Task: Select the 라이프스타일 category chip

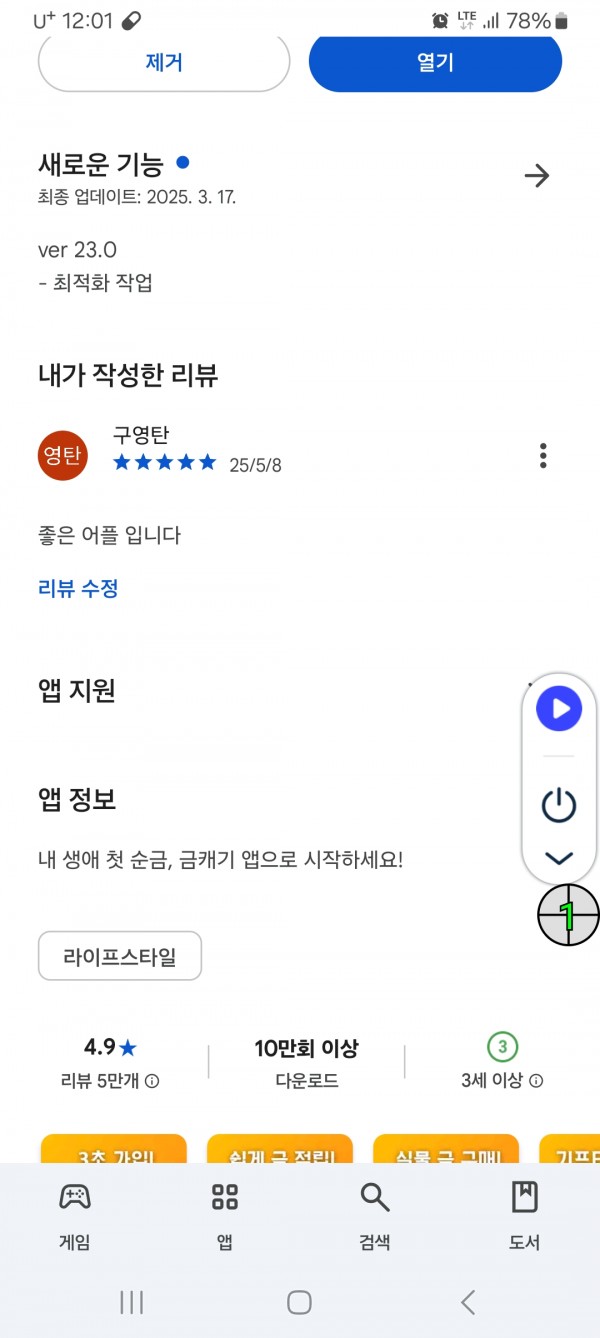Action: coord(120,956)
